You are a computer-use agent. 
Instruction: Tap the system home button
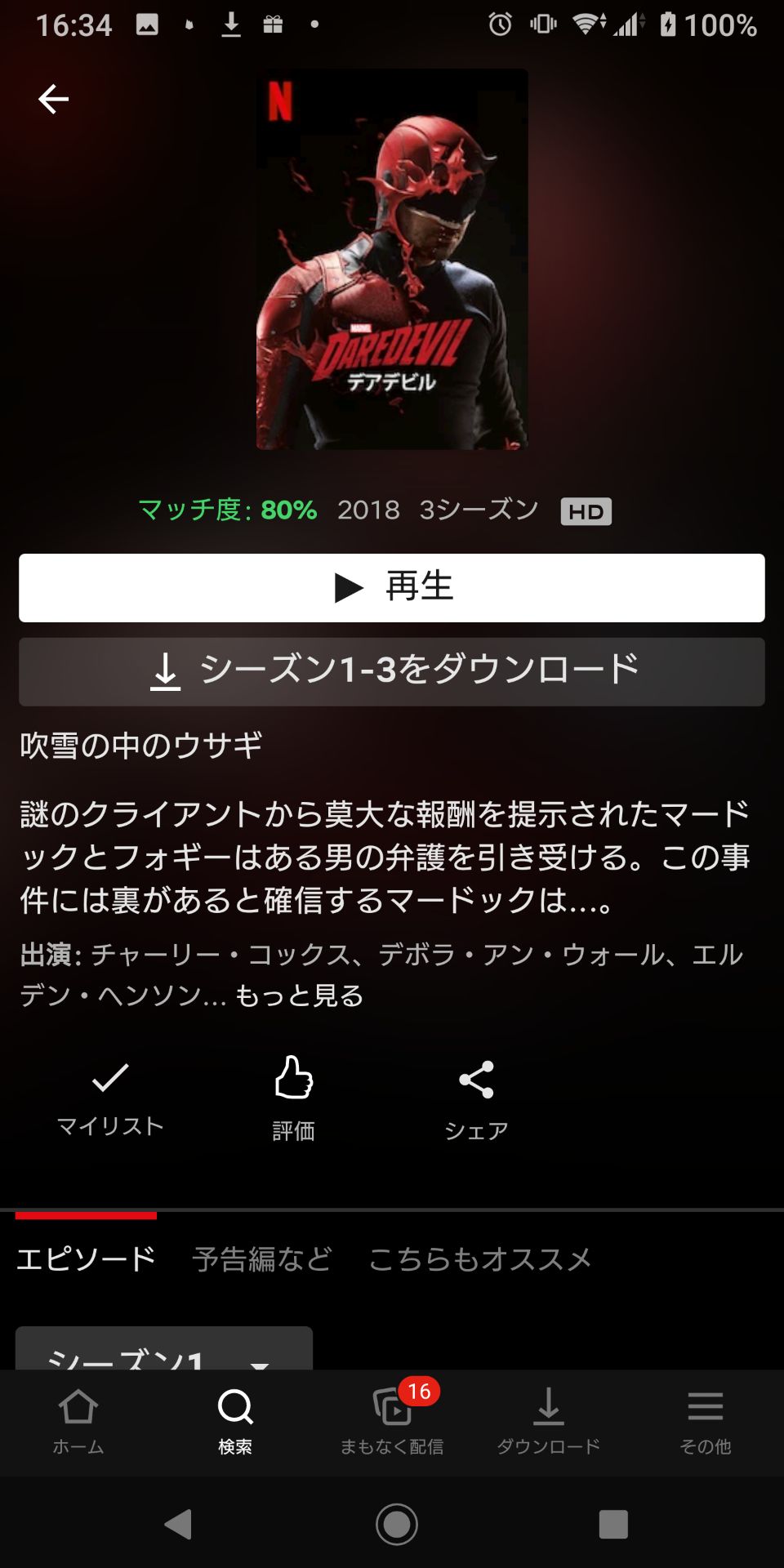click(397, 1524)
